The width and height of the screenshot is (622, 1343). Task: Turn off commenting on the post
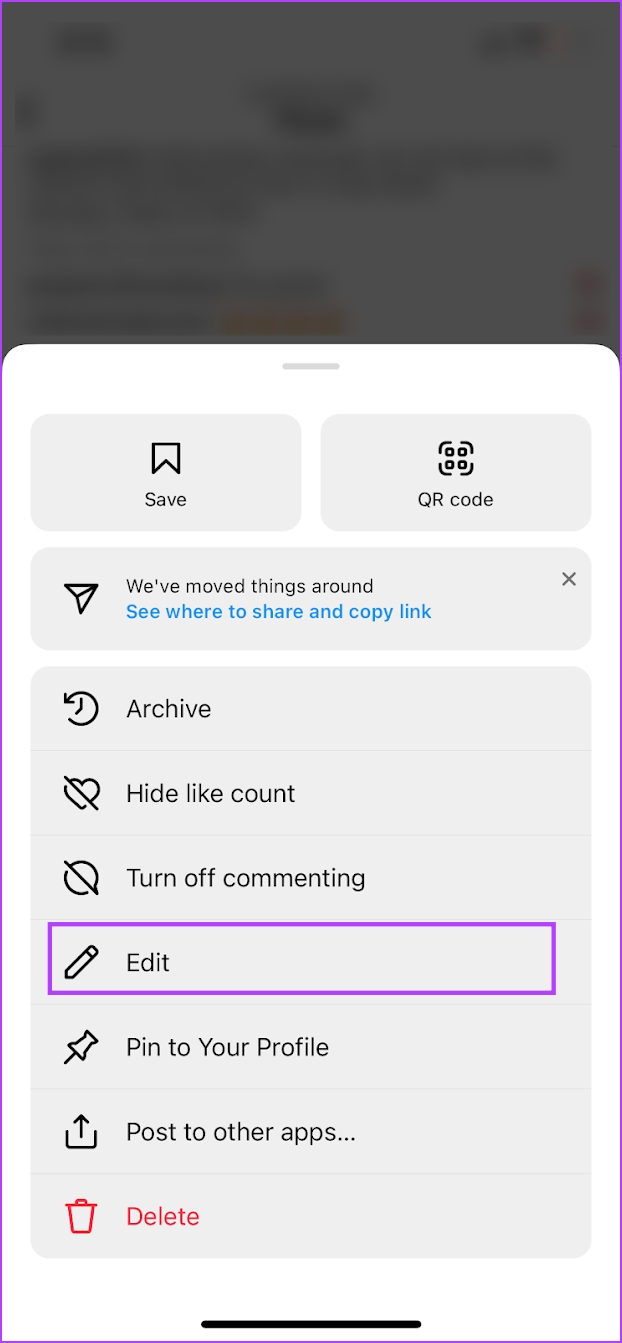click(311, 878)
